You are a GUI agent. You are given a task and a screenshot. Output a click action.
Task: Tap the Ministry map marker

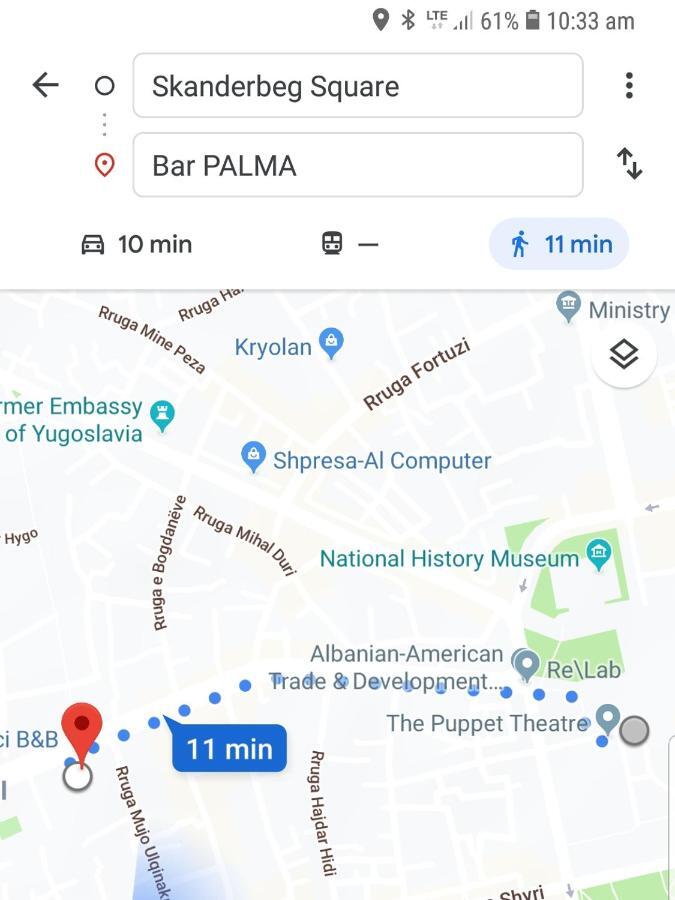click(x=568, y=305)
